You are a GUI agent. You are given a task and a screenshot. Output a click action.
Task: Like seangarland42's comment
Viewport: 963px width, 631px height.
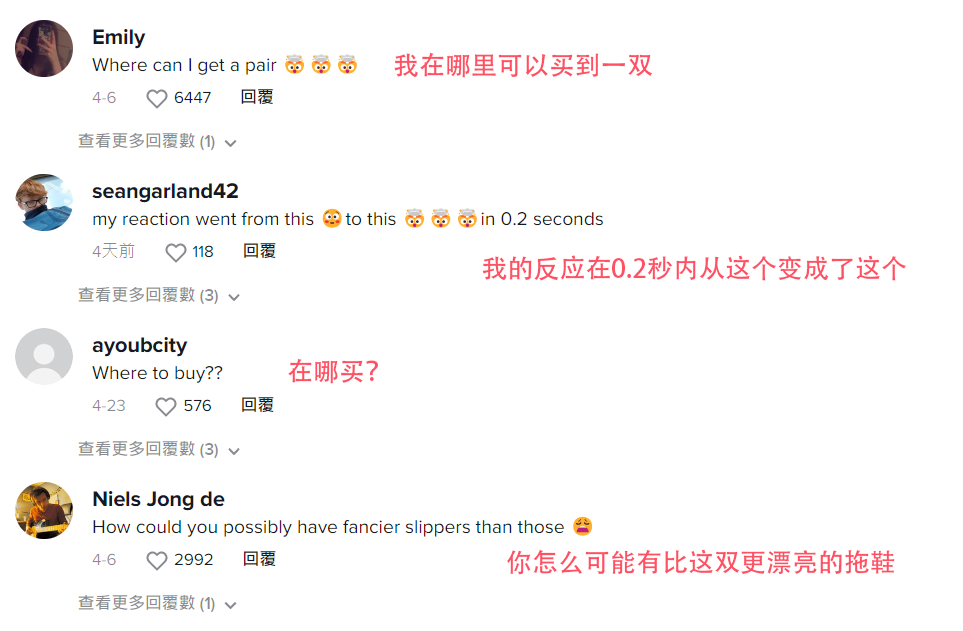click(176, 252)
